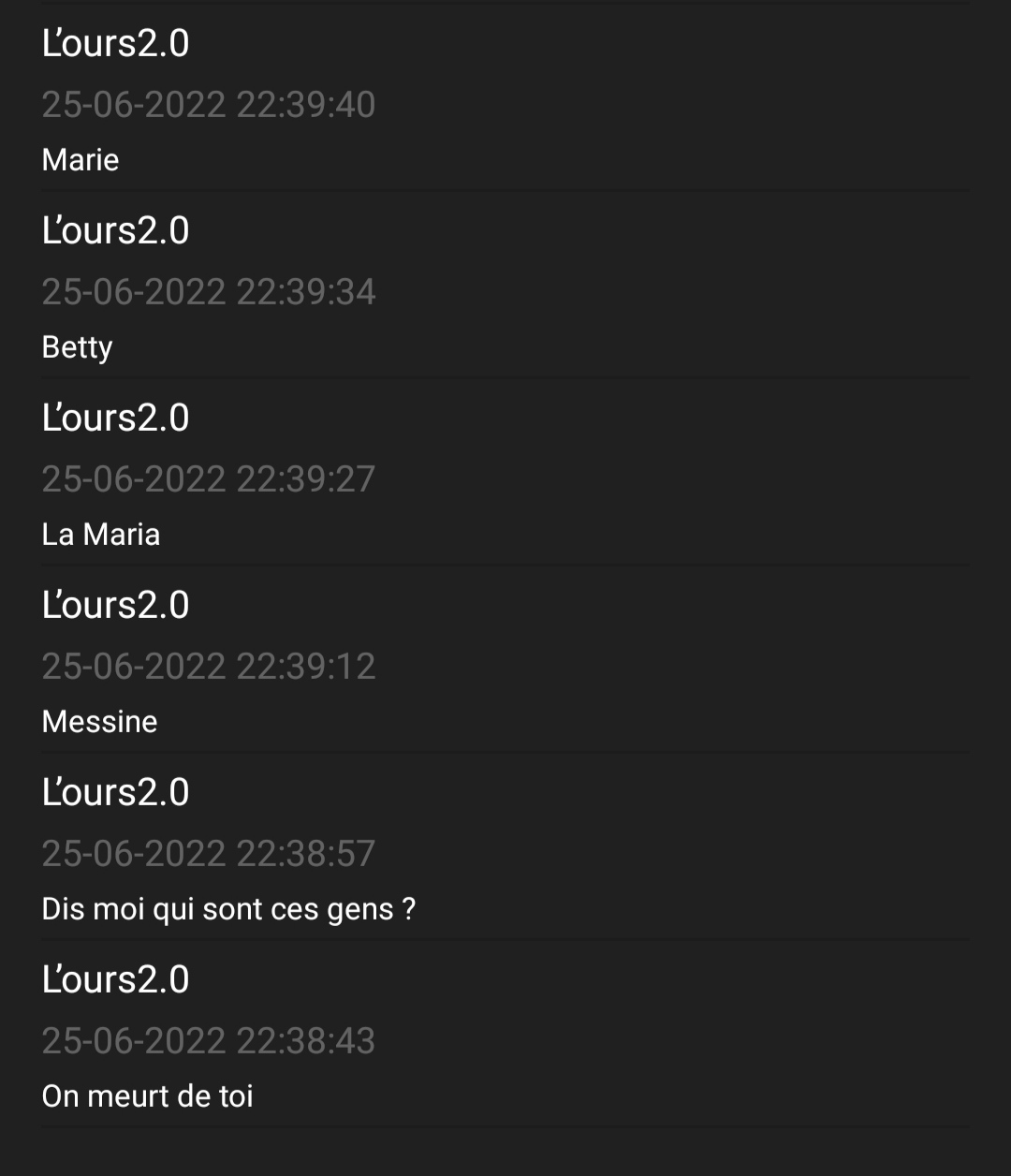
Task: Open the "La Maria" message row
Action: [101, 534]
